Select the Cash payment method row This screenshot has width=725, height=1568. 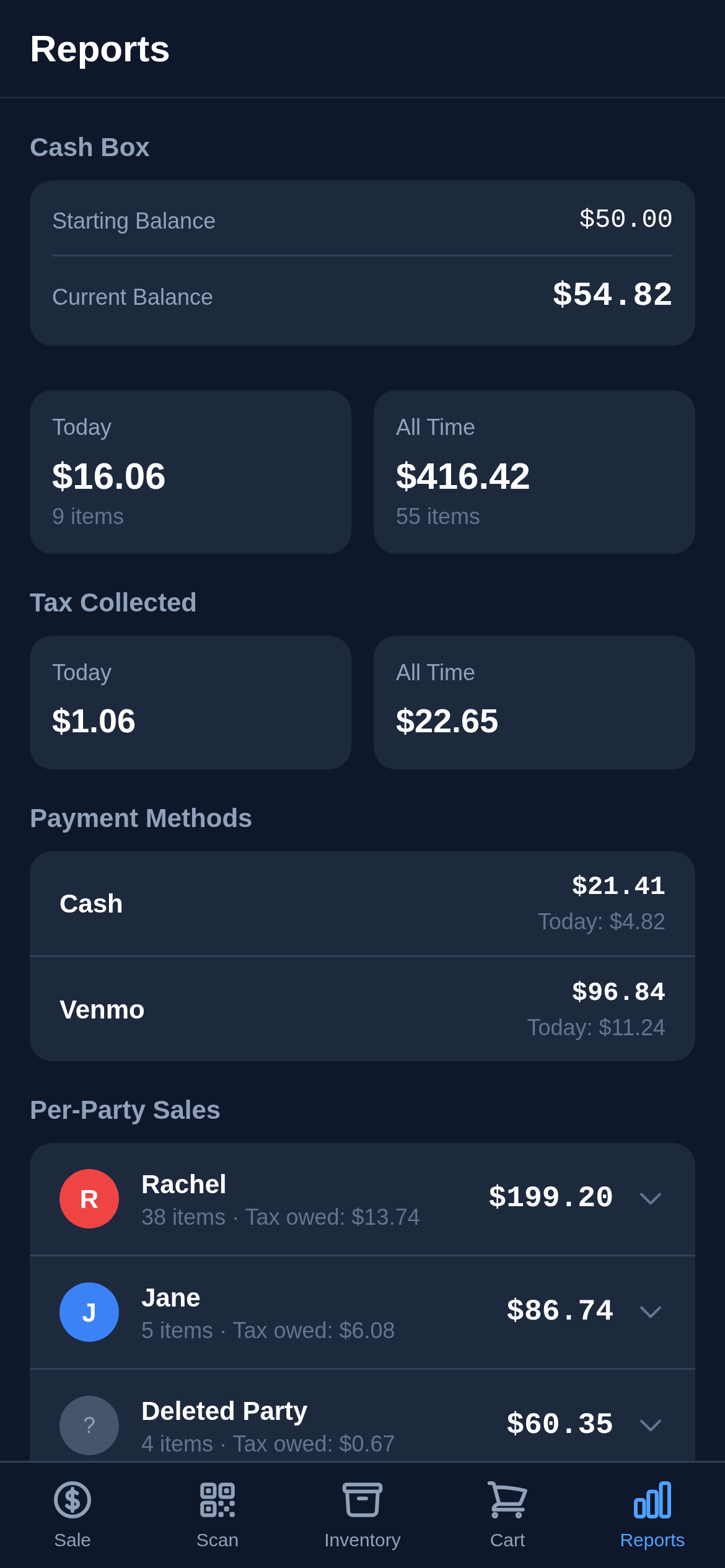click(362, 903)
